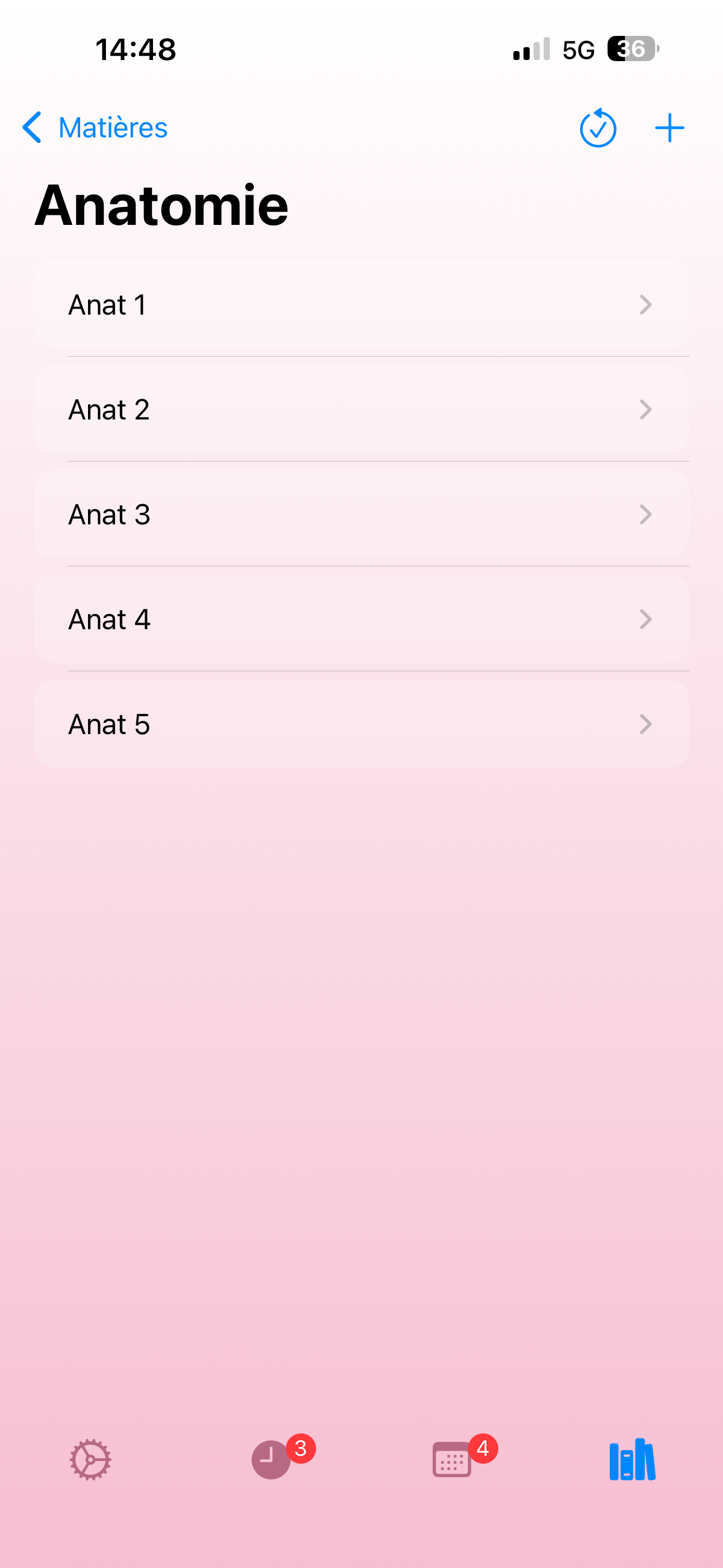Open Anat 5
Screen dimensions: 723x1568
361,724
